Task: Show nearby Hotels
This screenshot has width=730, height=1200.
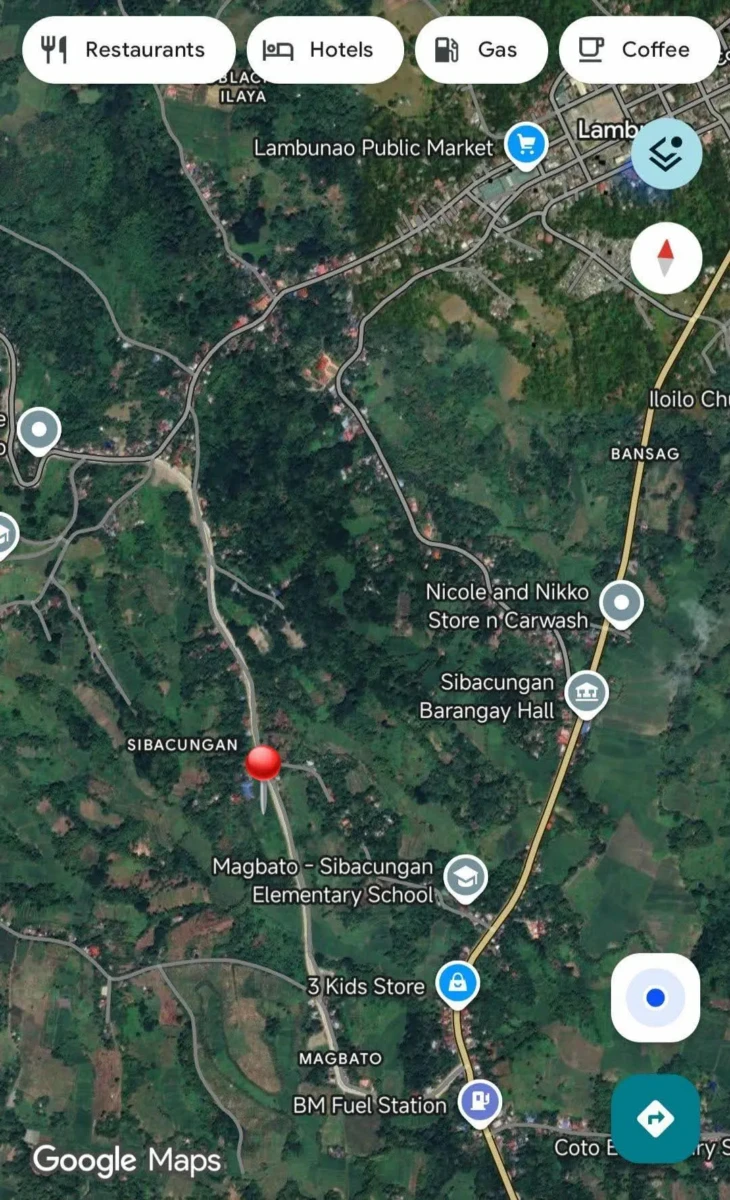Action: tap(318, 50)
